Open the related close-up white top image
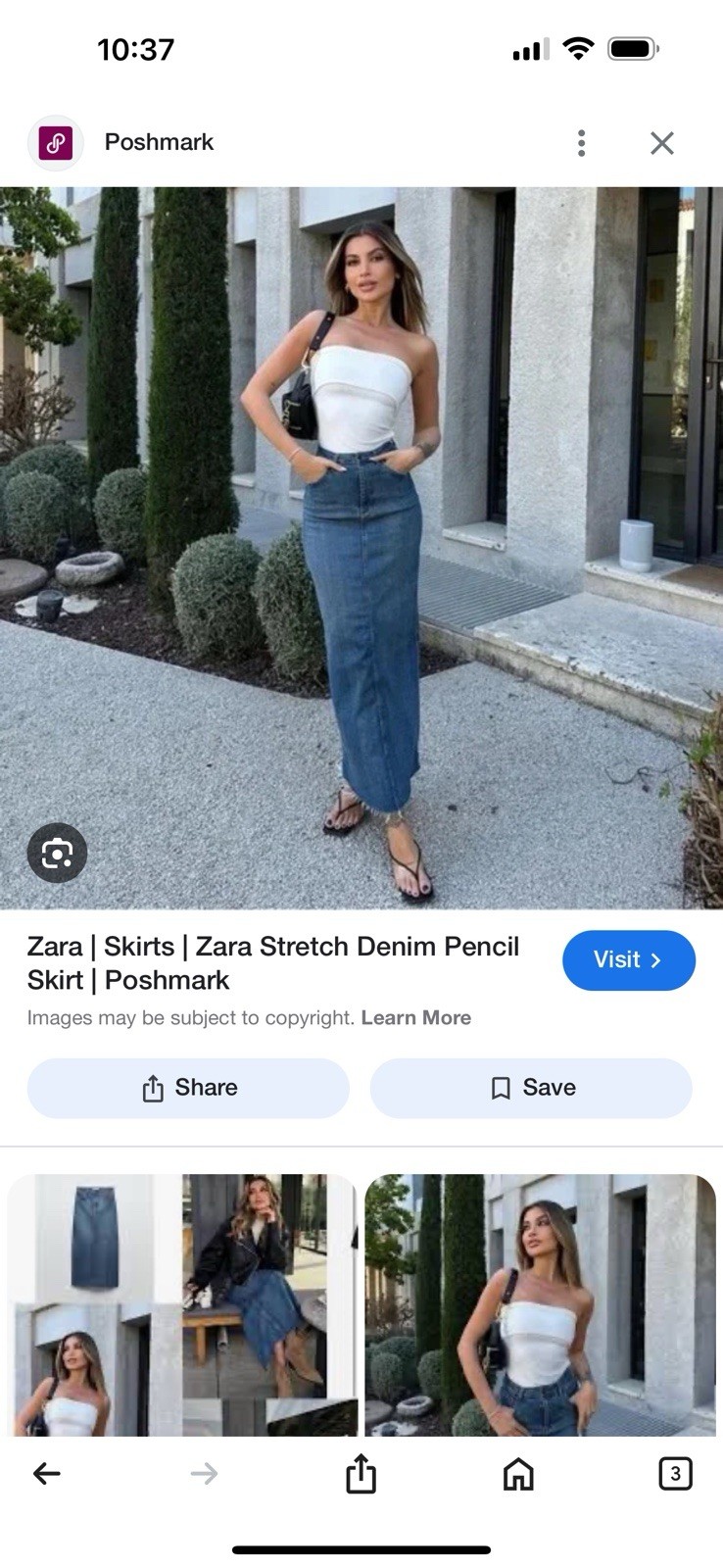 click(540, 1305)
